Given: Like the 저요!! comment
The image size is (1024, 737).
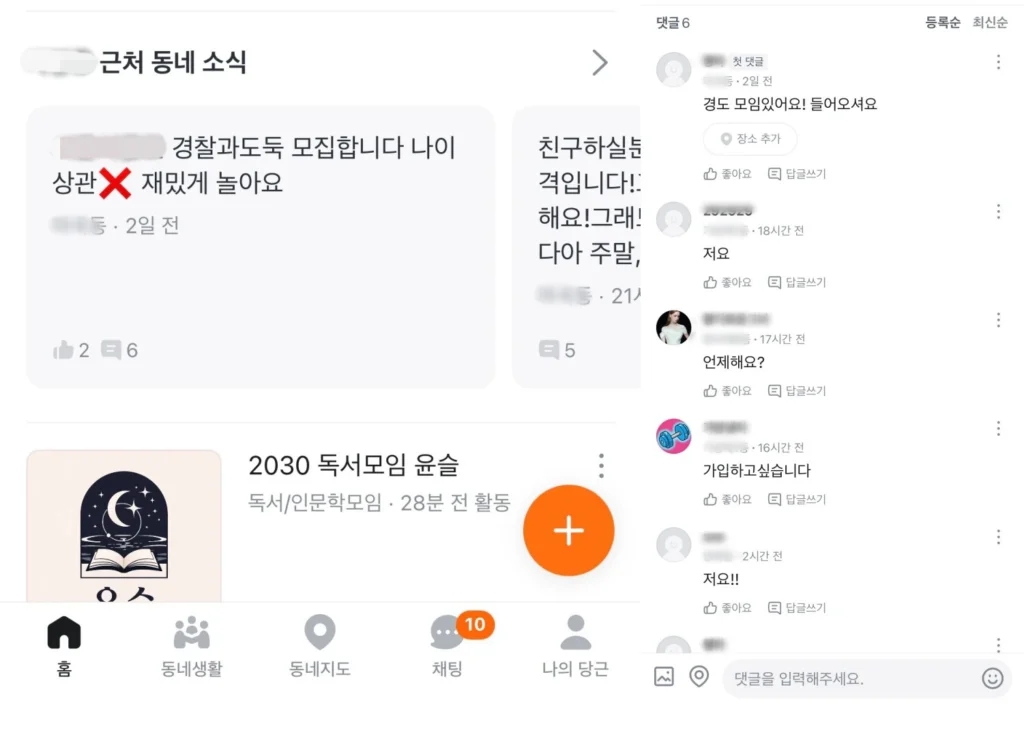Looking at the screenshot, I should pyautogui.click(x=727, y=608).
